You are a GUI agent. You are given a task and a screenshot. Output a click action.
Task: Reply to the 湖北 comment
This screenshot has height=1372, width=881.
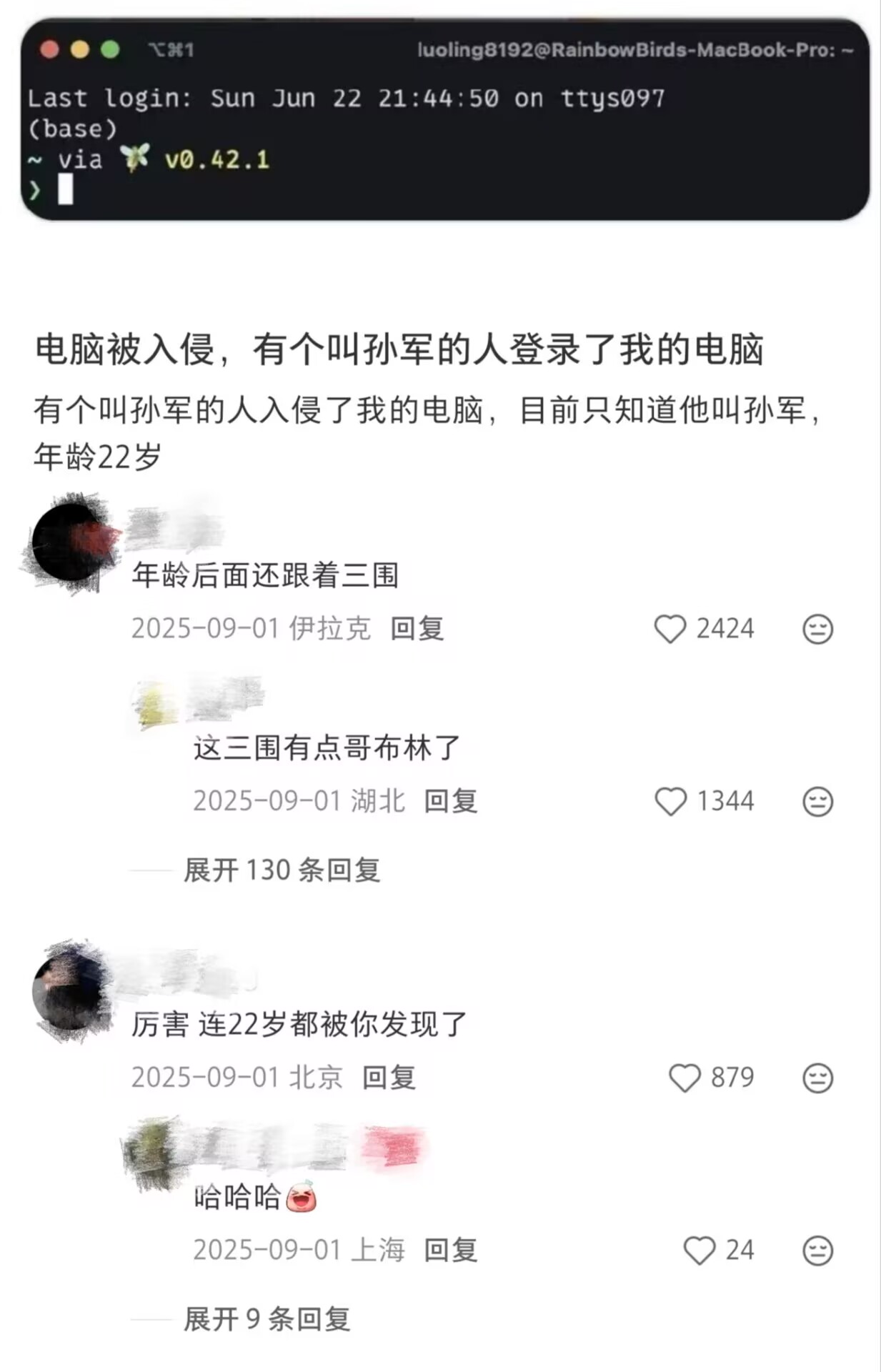tap(451, 801)
